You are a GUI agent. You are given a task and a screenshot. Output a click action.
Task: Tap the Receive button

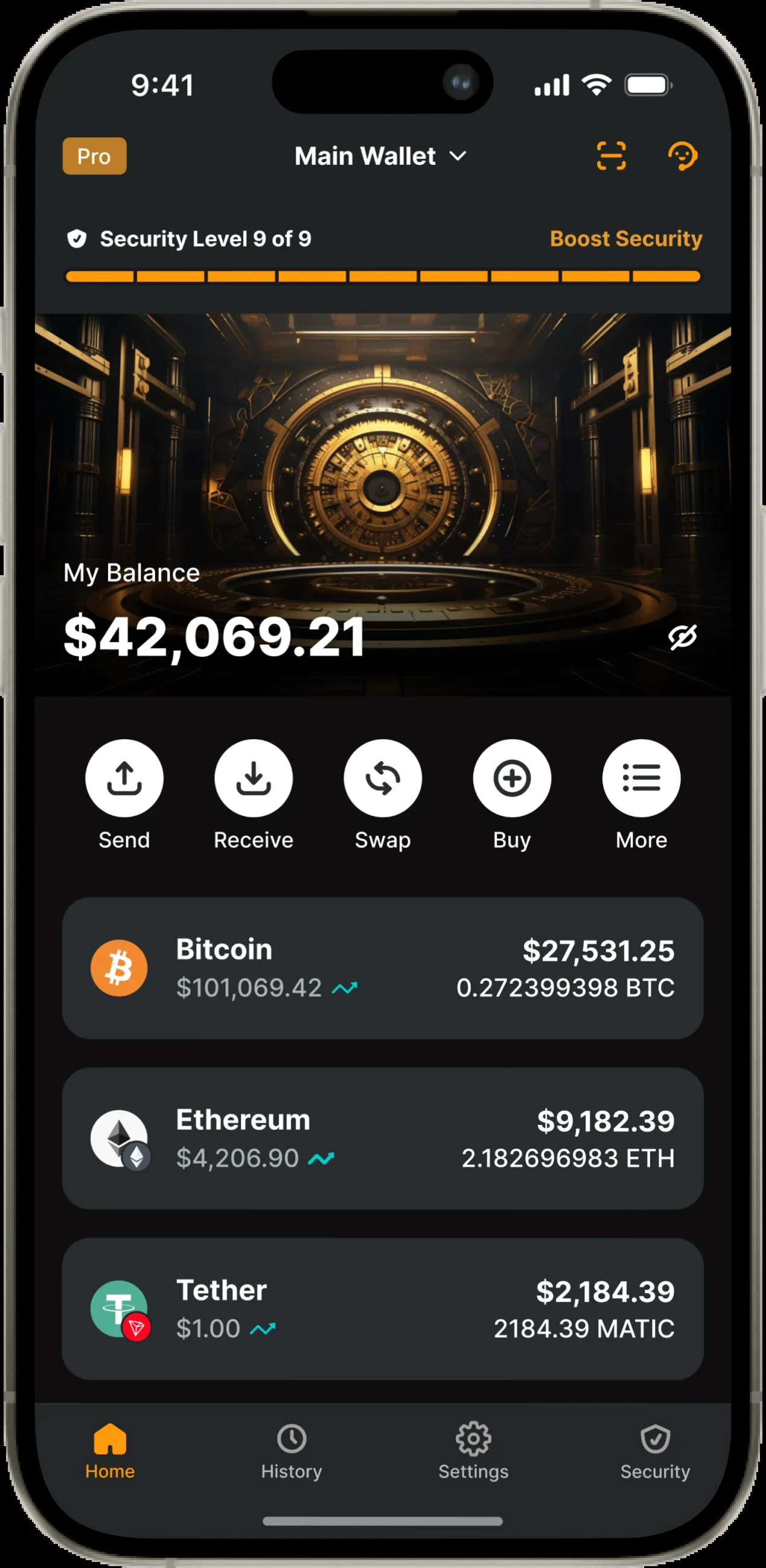pyautogui.click(x=254, y=778)
